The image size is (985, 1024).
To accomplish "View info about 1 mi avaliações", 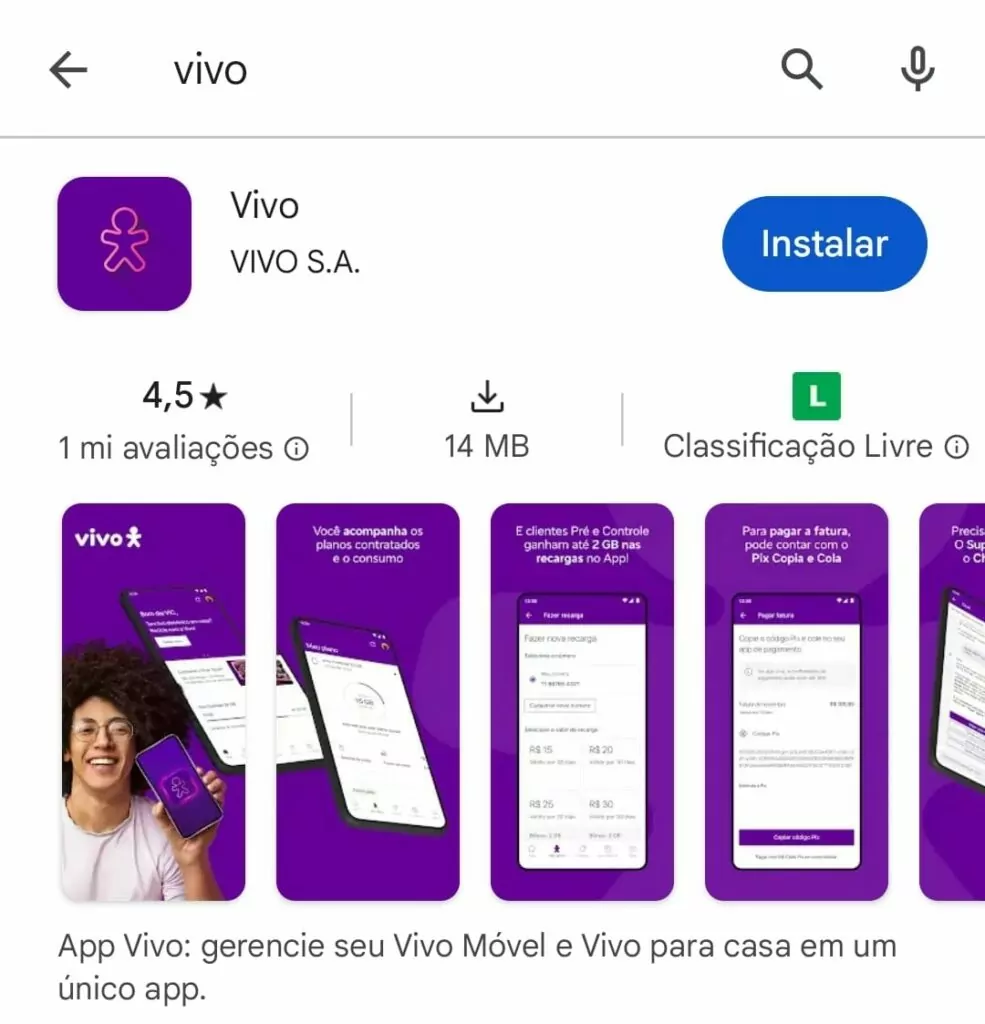I will pyautogui.click(x=296, y=449).
